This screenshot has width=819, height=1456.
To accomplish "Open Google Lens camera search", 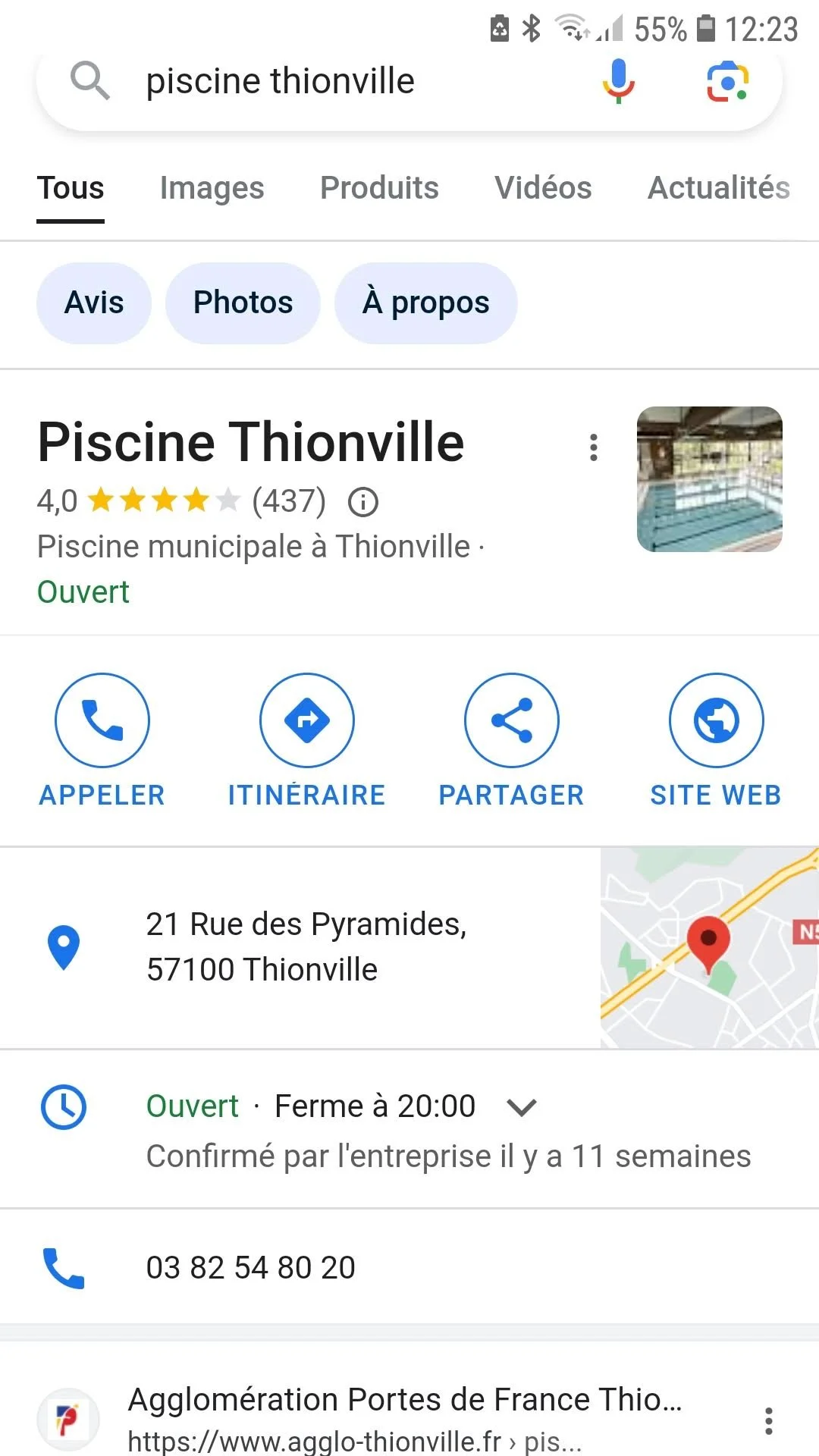I will coord(727,81).
